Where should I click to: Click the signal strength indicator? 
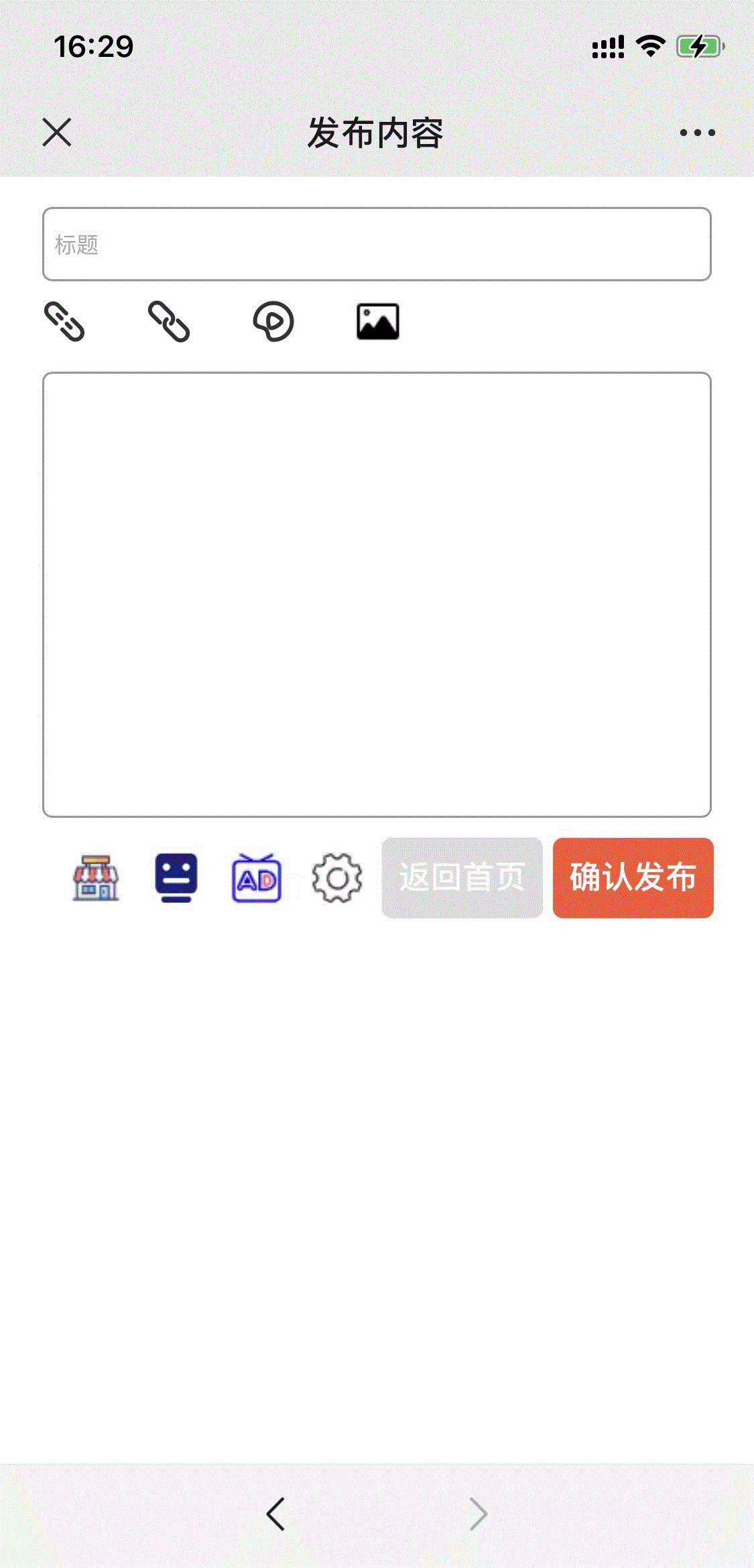click(x=609, y=44)
